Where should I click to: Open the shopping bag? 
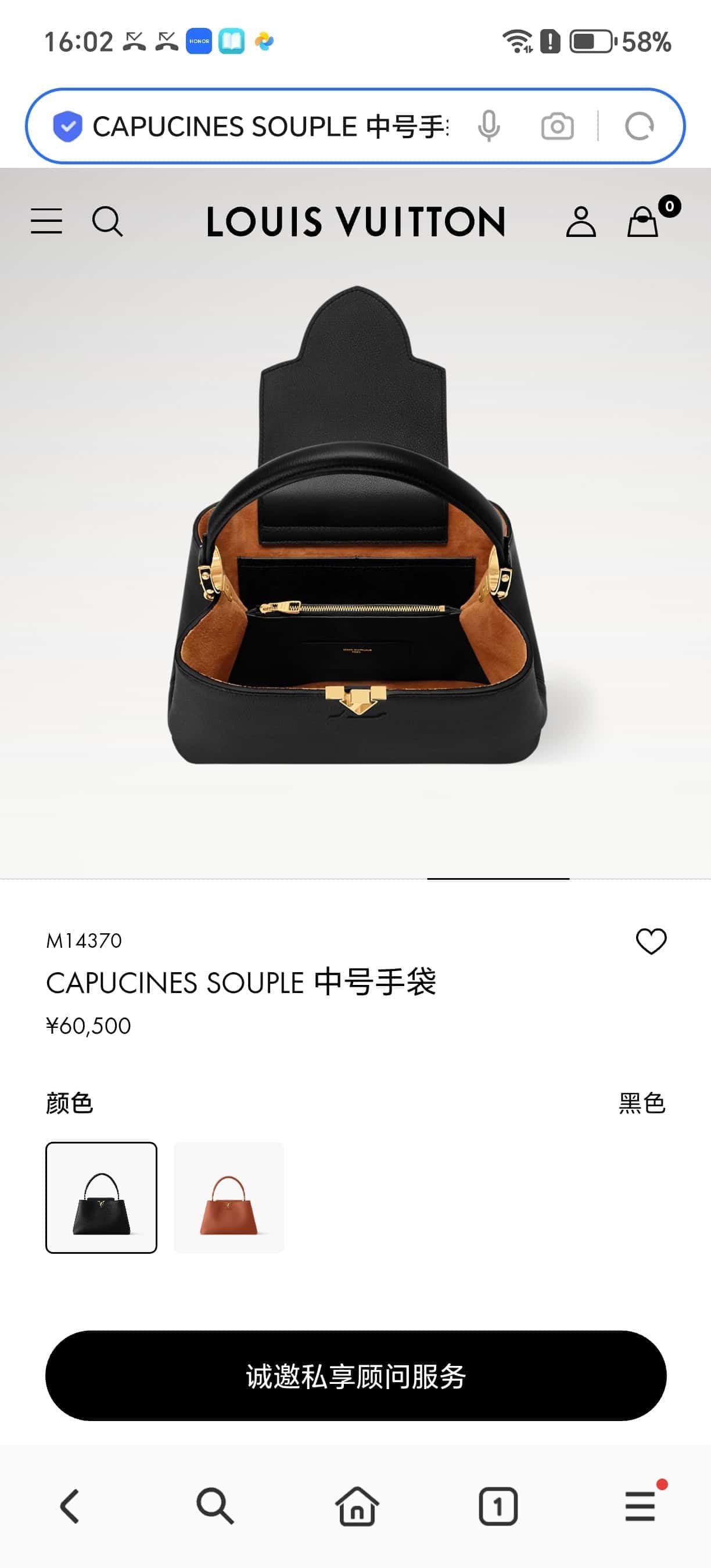(x=643, y=221)
